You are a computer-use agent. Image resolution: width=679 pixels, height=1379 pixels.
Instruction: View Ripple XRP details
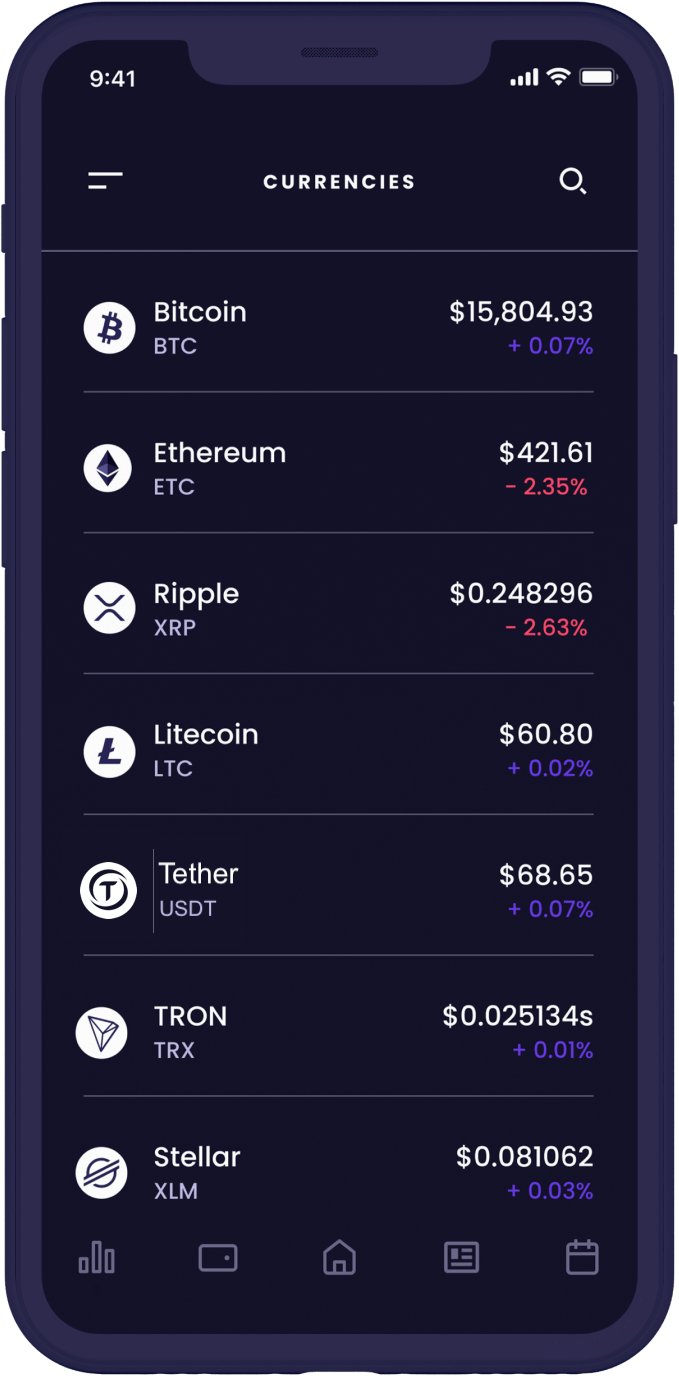(x=338, y=609)
